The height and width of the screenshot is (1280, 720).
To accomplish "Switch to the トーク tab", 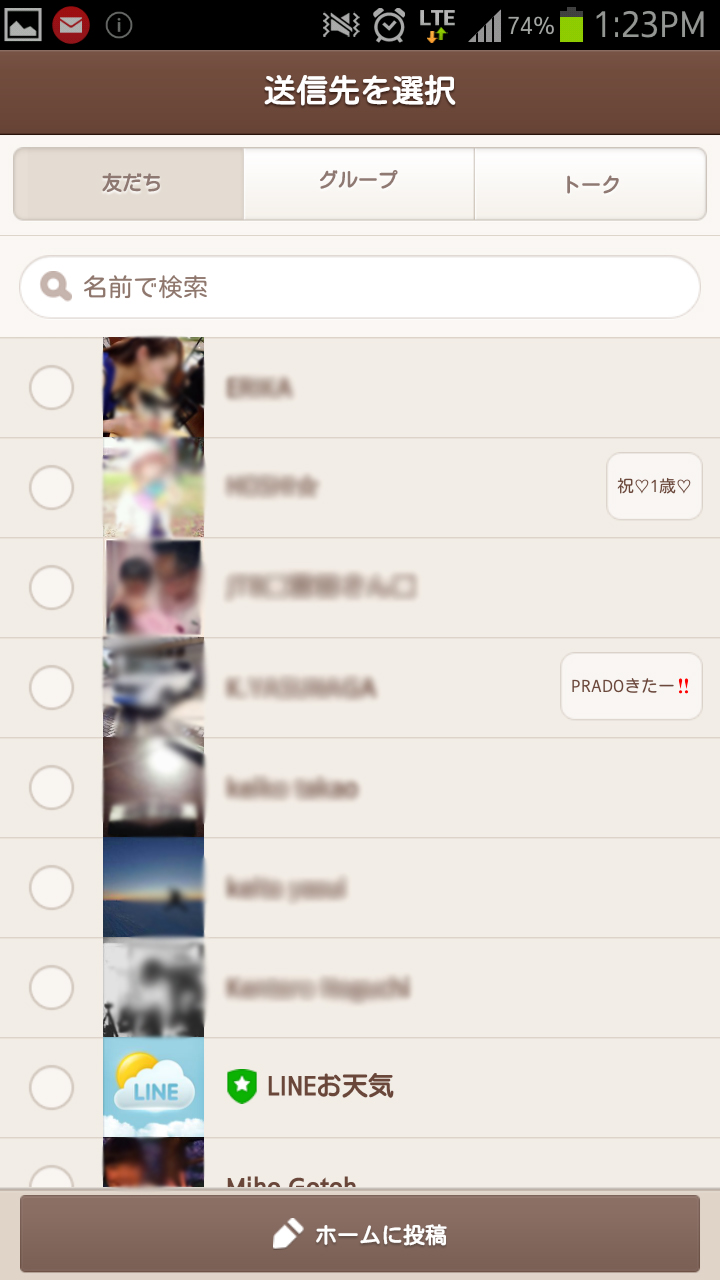I will [590, 183].
